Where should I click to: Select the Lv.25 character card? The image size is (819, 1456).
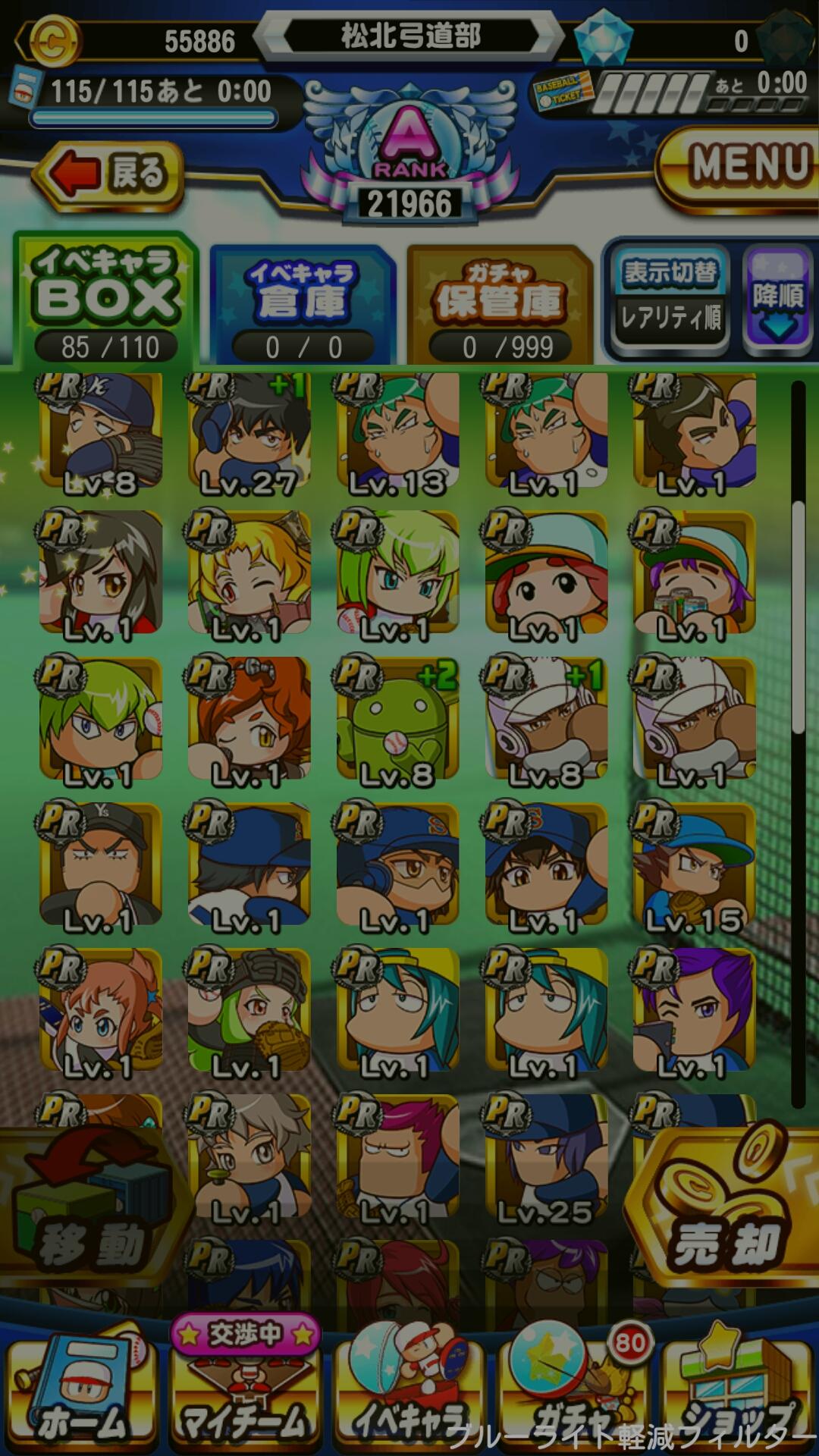pos(546,1157)
